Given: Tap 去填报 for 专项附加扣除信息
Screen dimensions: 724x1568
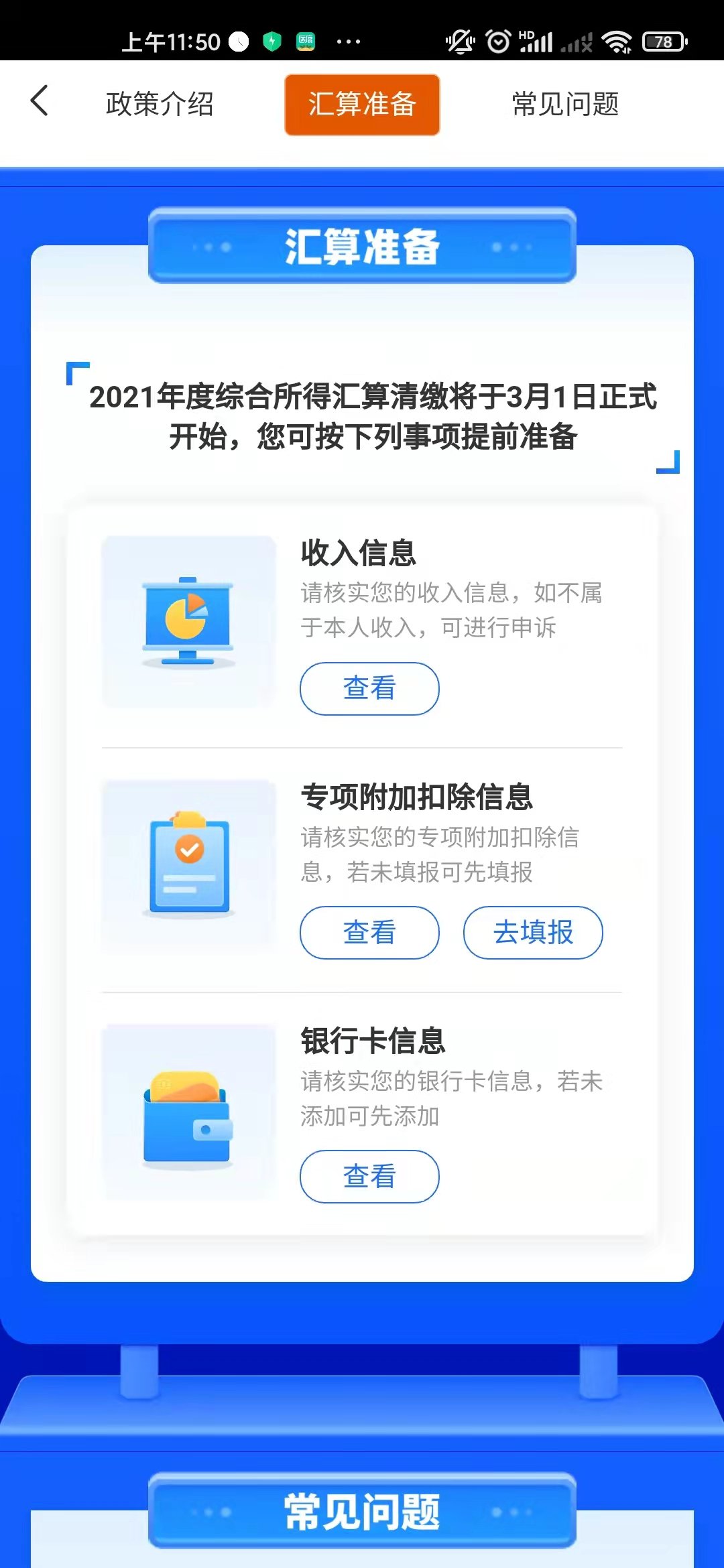Looking at the screenshot, I should click(x=533, y=932).
